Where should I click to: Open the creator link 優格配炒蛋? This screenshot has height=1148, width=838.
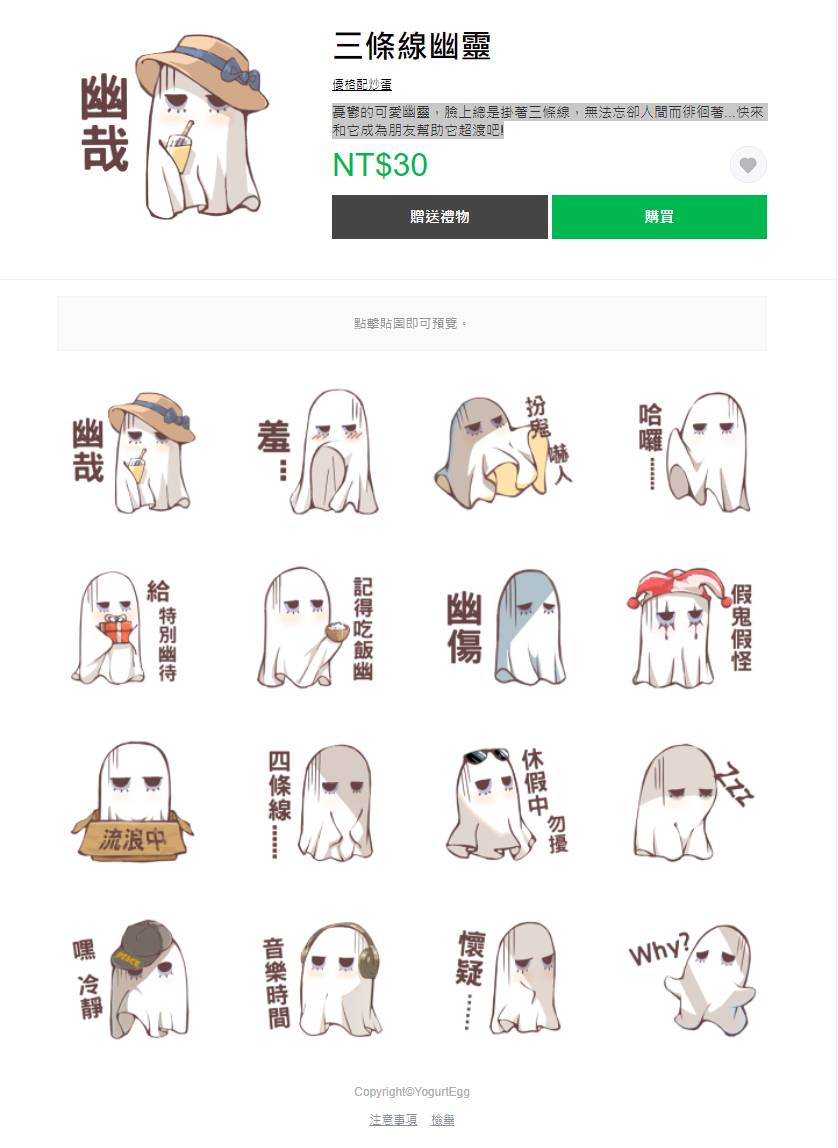point(362,85)
